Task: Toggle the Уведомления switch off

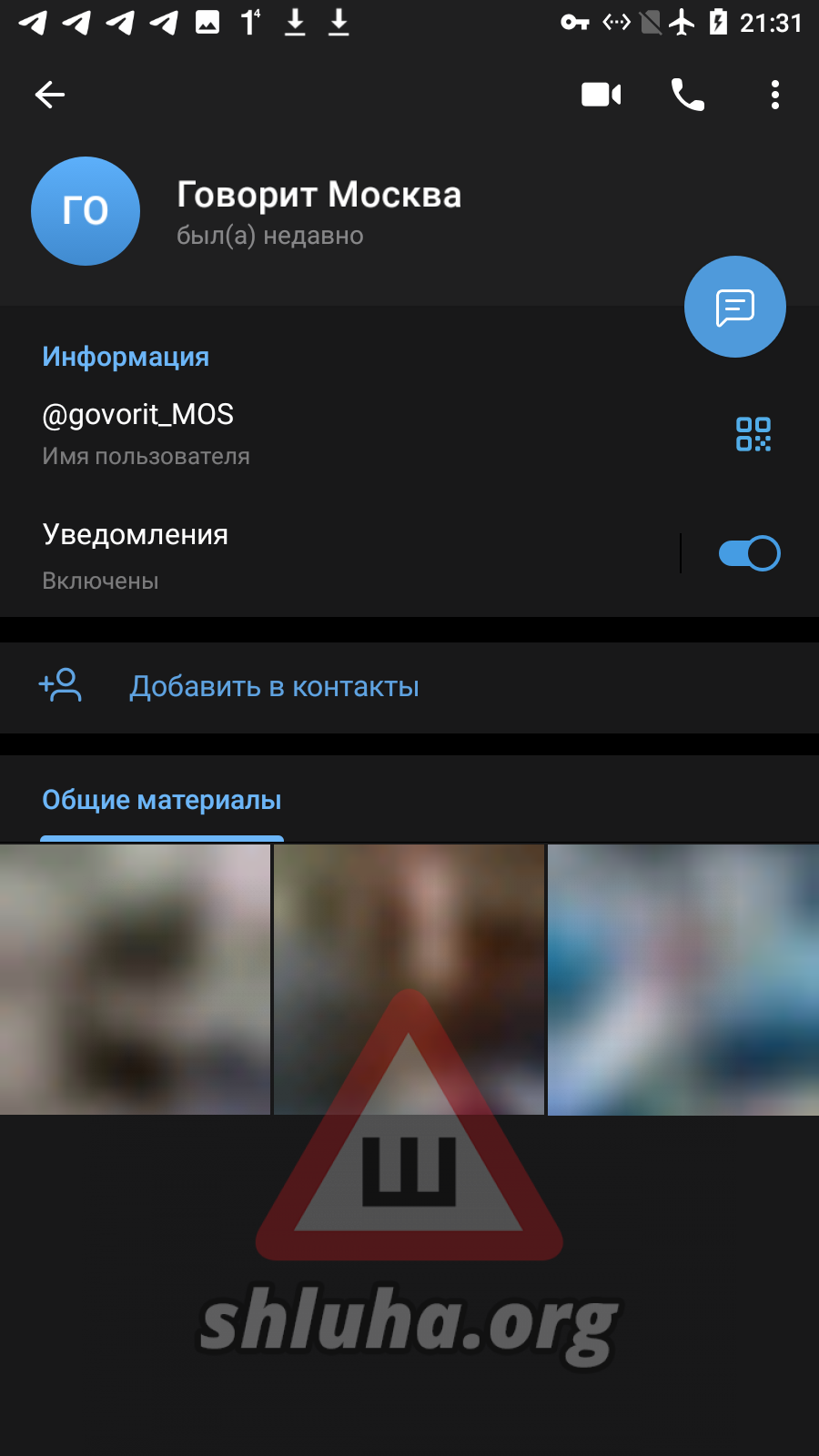Action: [x=749, y=553]
